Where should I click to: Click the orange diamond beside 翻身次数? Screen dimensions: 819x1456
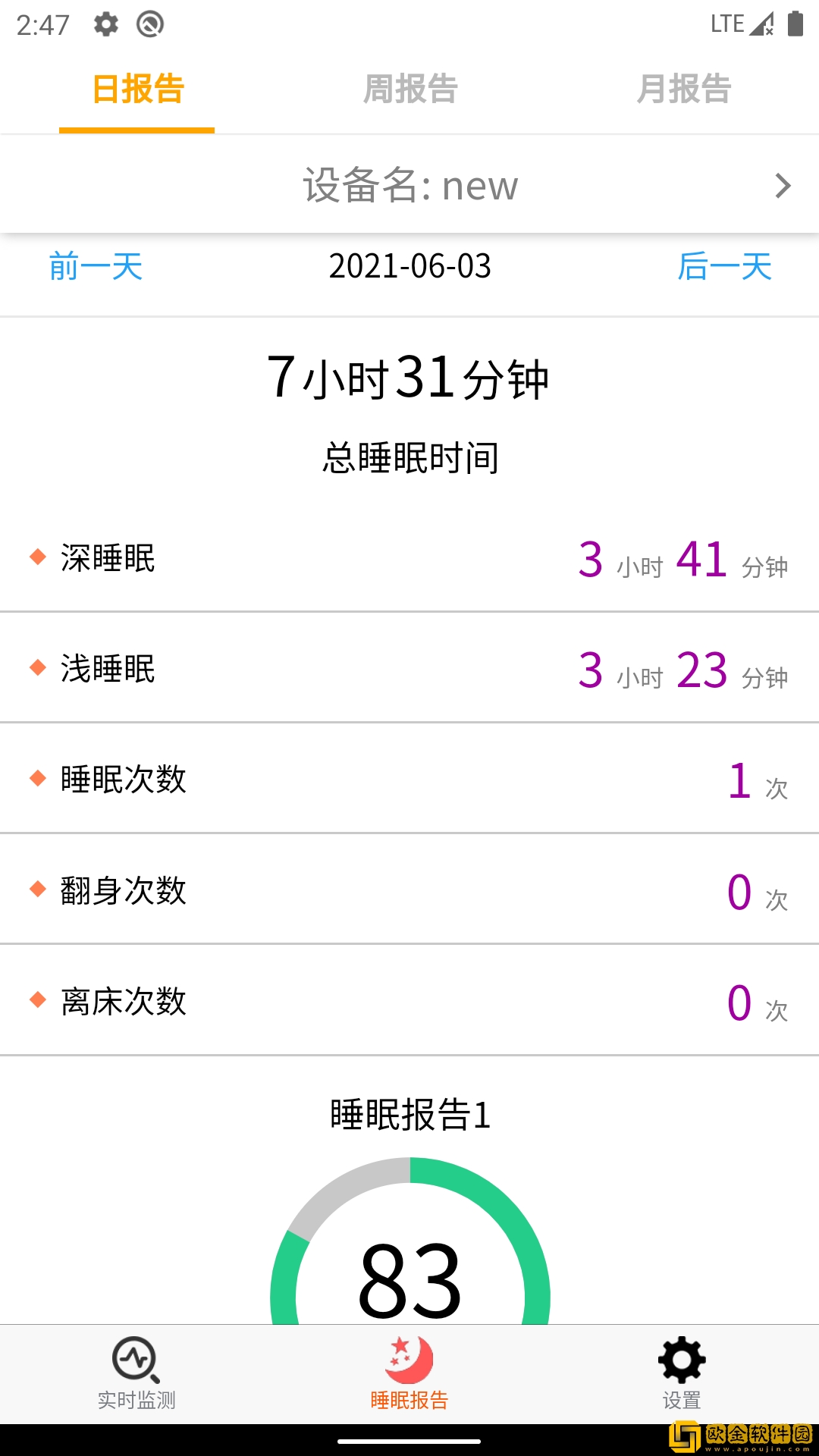[39, 890]
